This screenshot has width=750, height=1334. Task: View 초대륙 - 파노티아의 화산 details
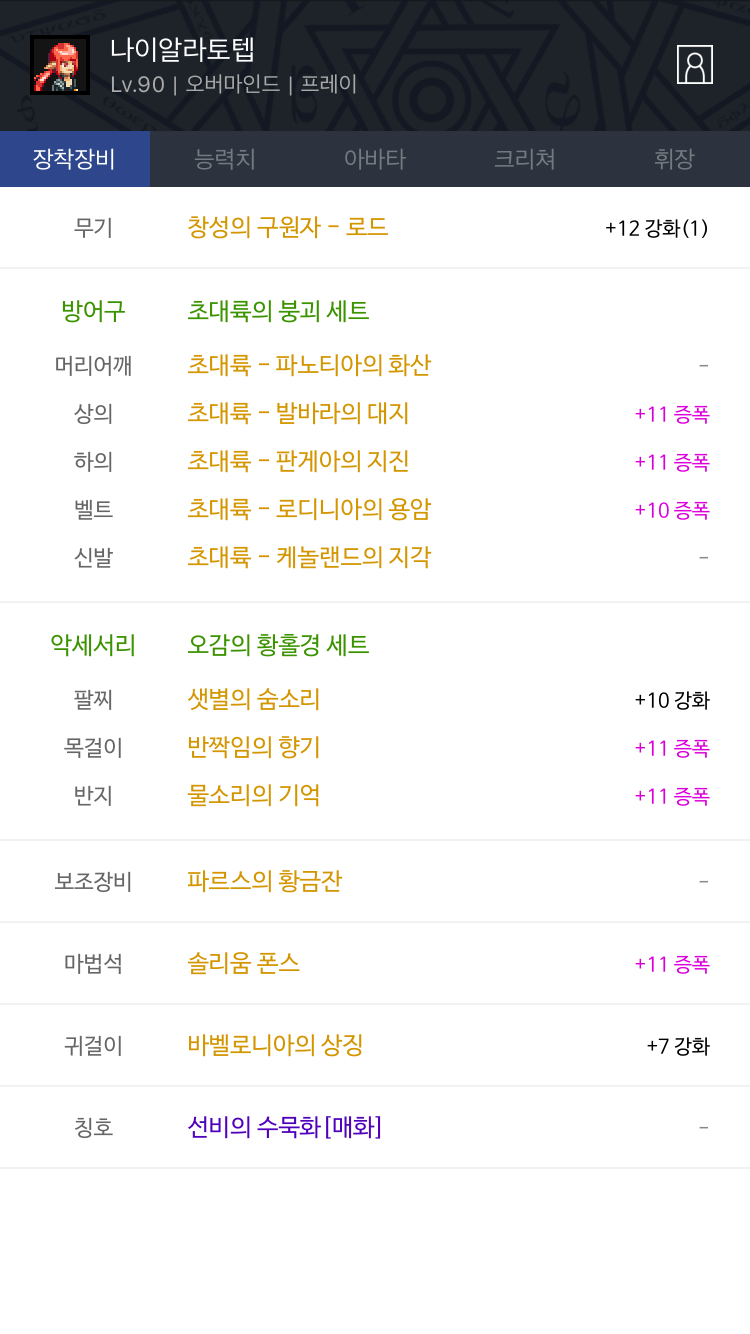309,365
